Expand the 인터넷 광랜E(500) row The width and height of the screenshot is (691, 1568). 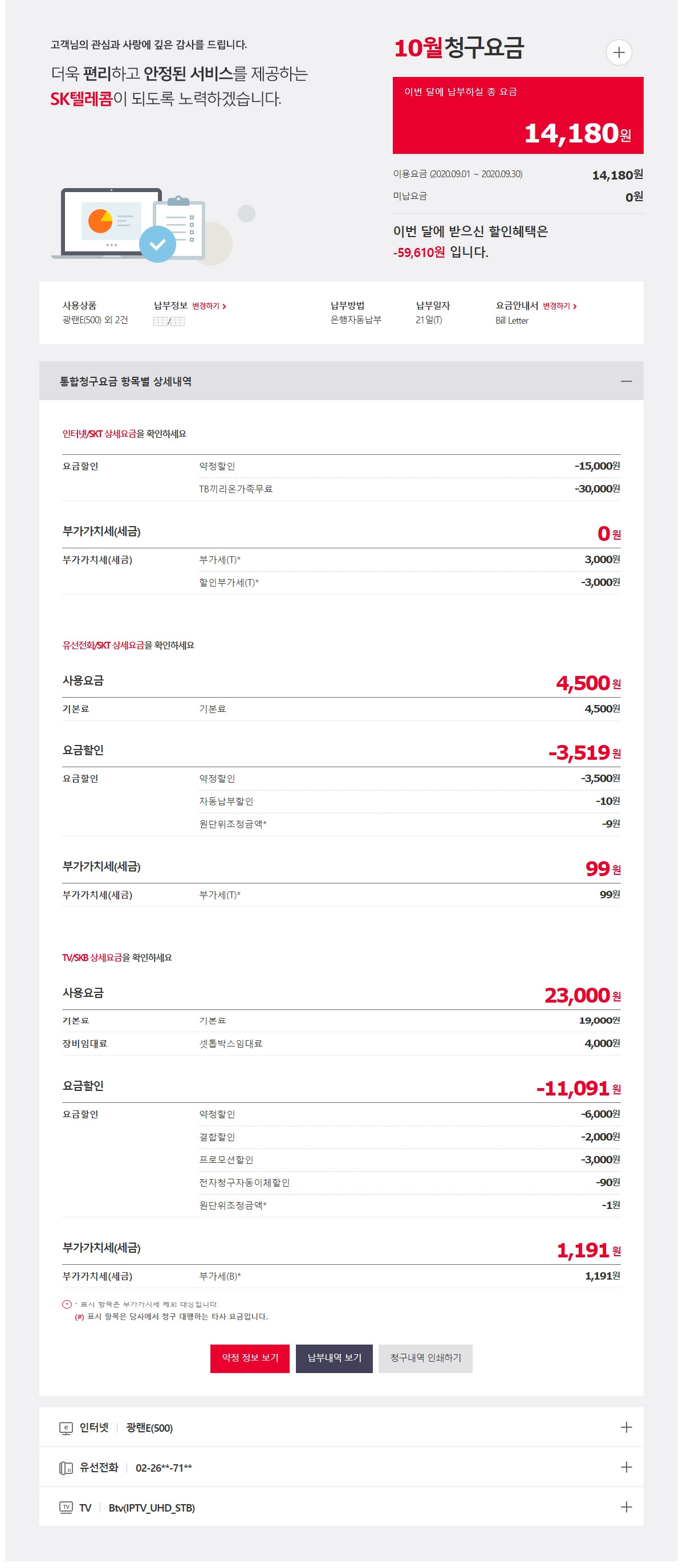pyautogui.click(x=626, y=1427)
